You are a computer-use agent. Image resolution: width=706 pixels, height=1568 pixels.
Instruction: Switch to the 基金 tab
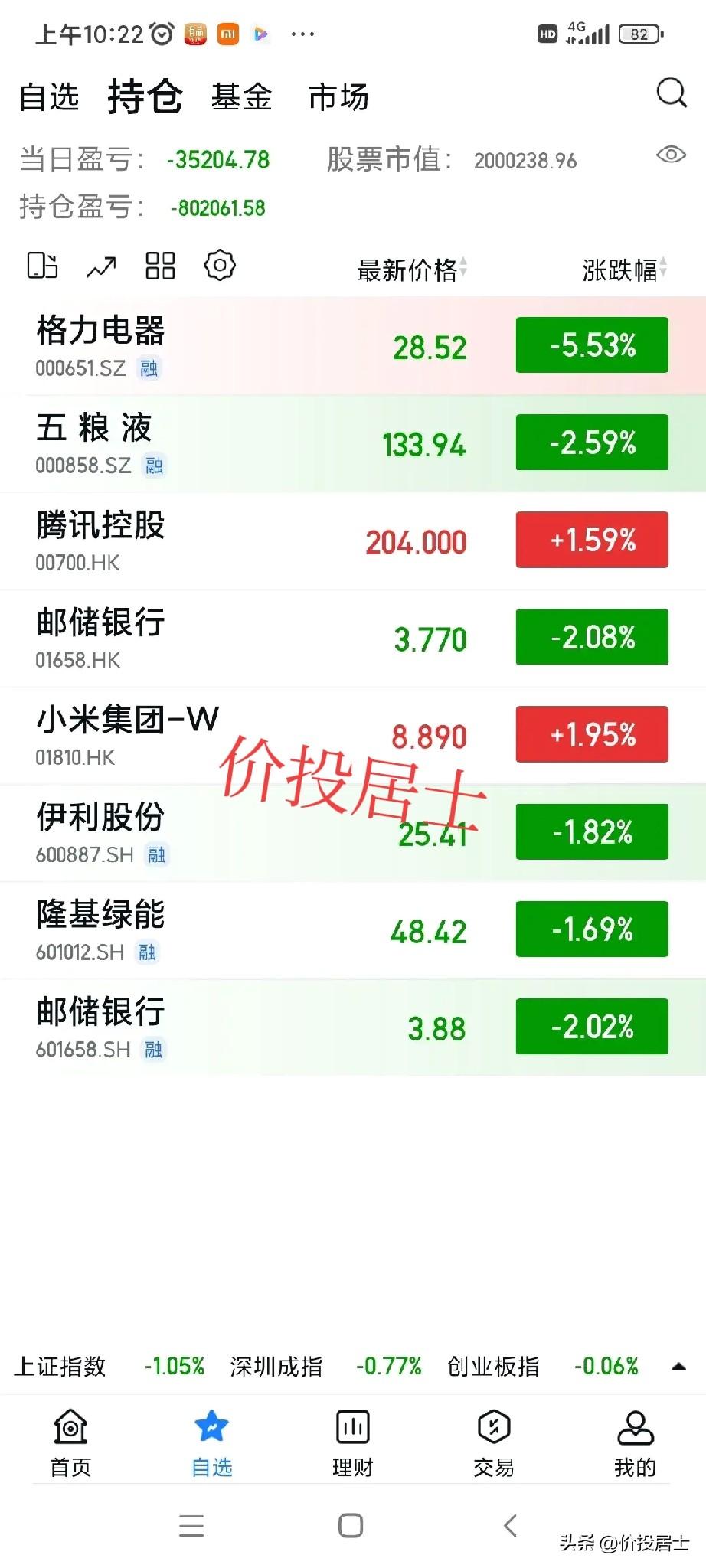(242, 96)
